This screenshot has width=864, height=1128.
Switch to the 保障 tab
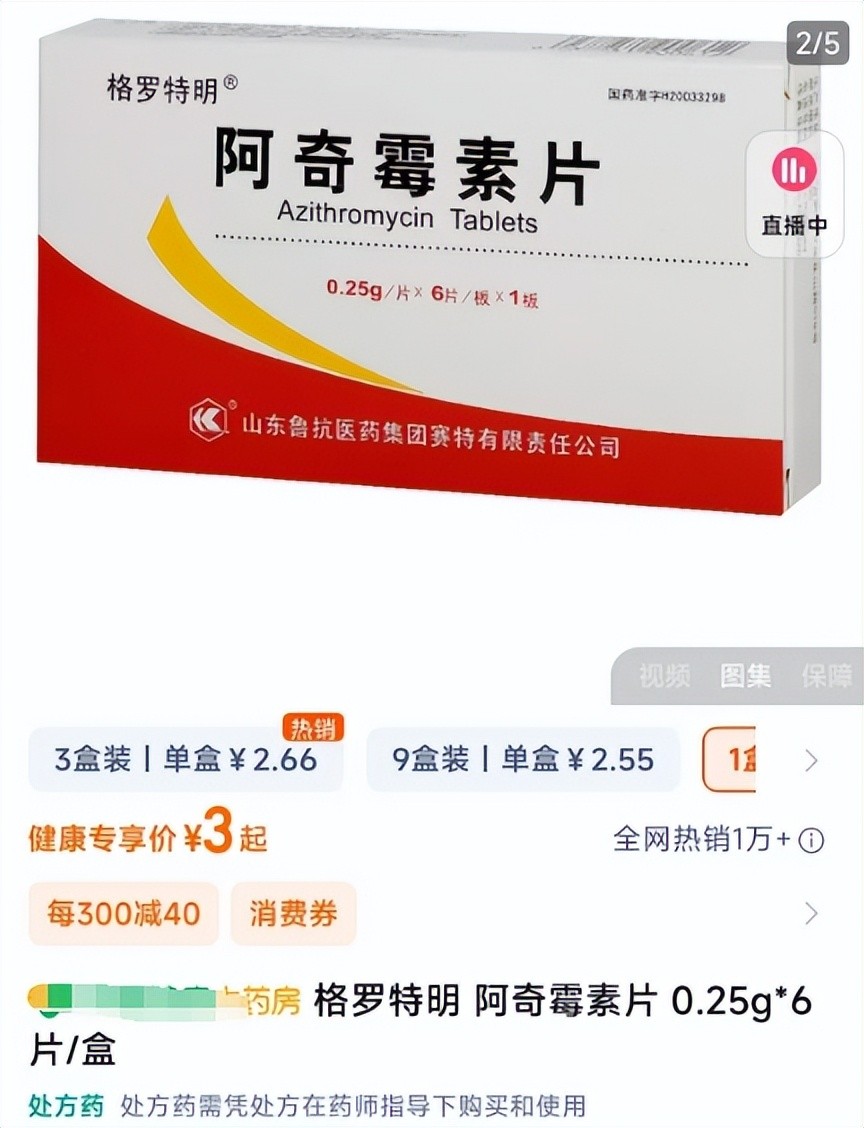tap(826, 677)
